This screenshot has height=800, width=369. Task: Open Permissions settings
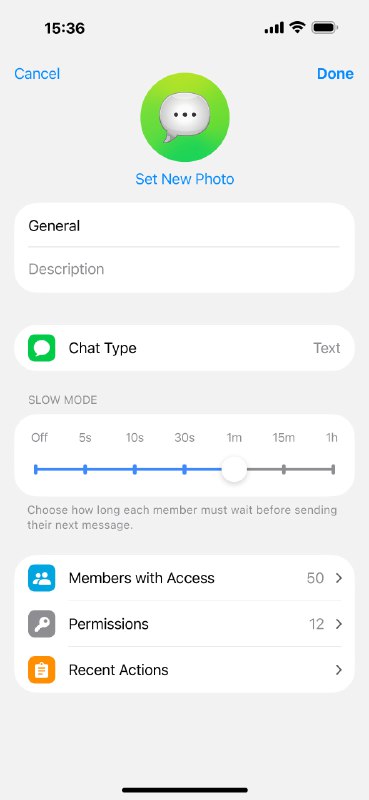point(184,623)
